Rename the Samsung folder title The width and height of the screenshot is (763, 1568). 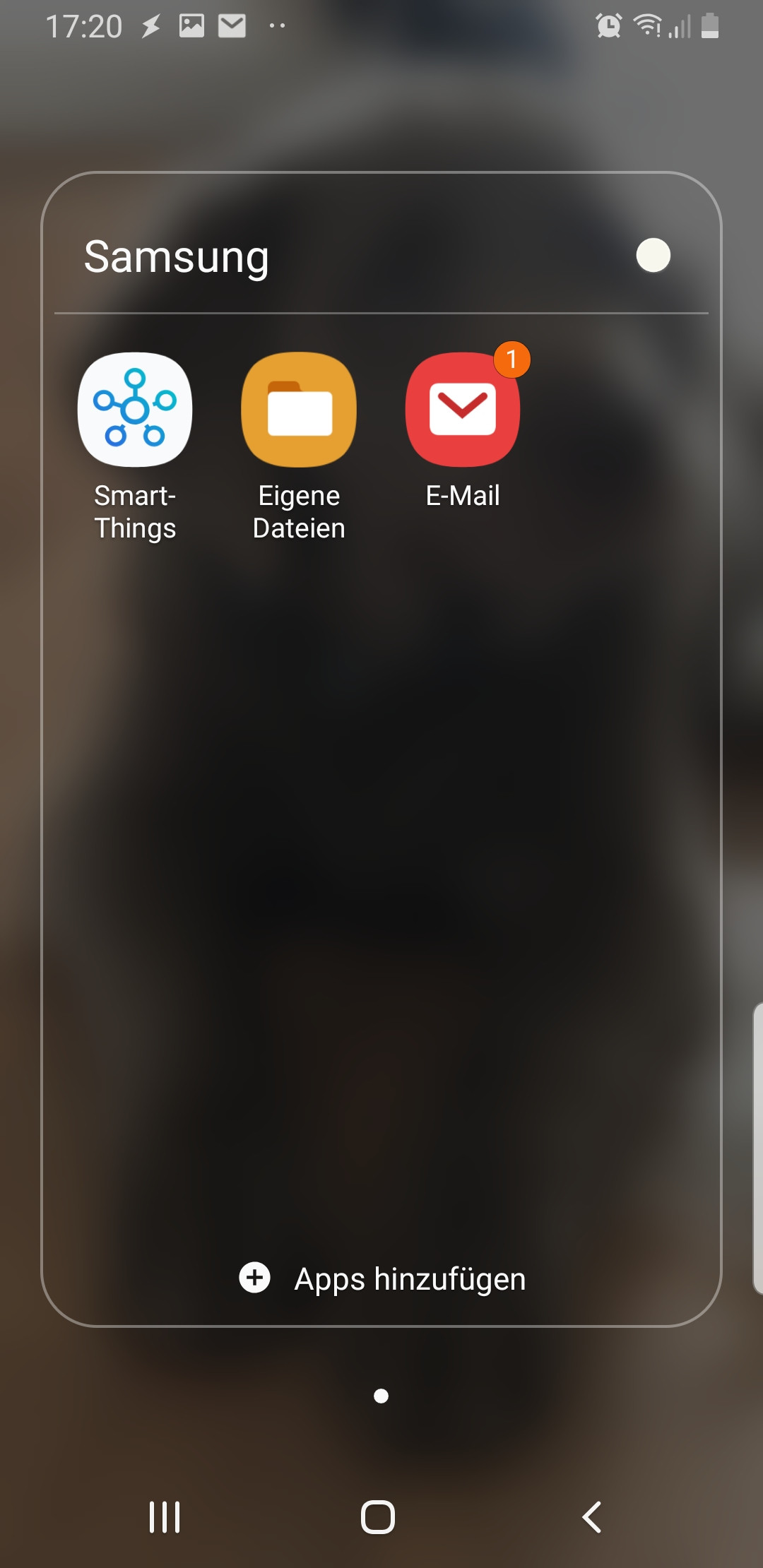pos(177,257)
